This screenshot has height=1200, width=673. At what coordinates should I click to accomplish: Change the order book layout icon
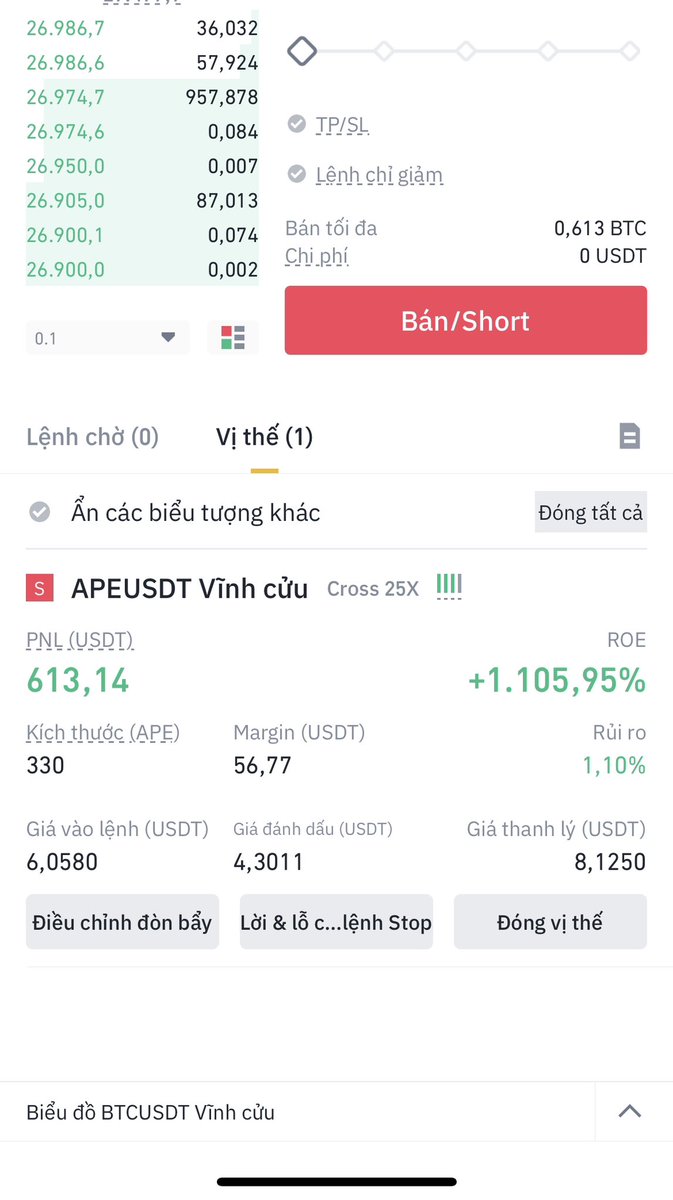(x=233, y=338)
